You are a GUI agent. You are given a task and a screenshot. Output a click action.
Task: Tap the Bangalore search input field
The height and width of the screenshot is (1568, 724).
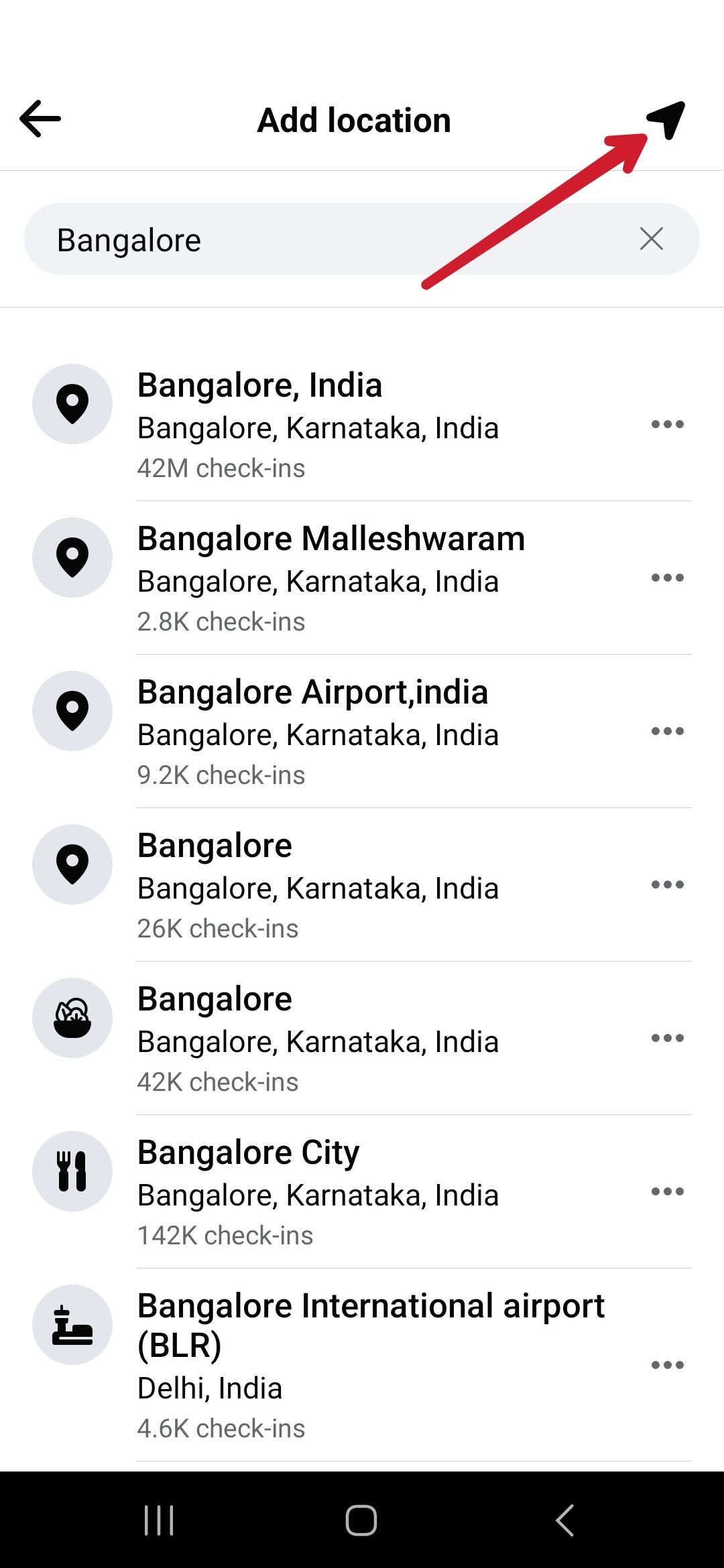tap(268, 239)
